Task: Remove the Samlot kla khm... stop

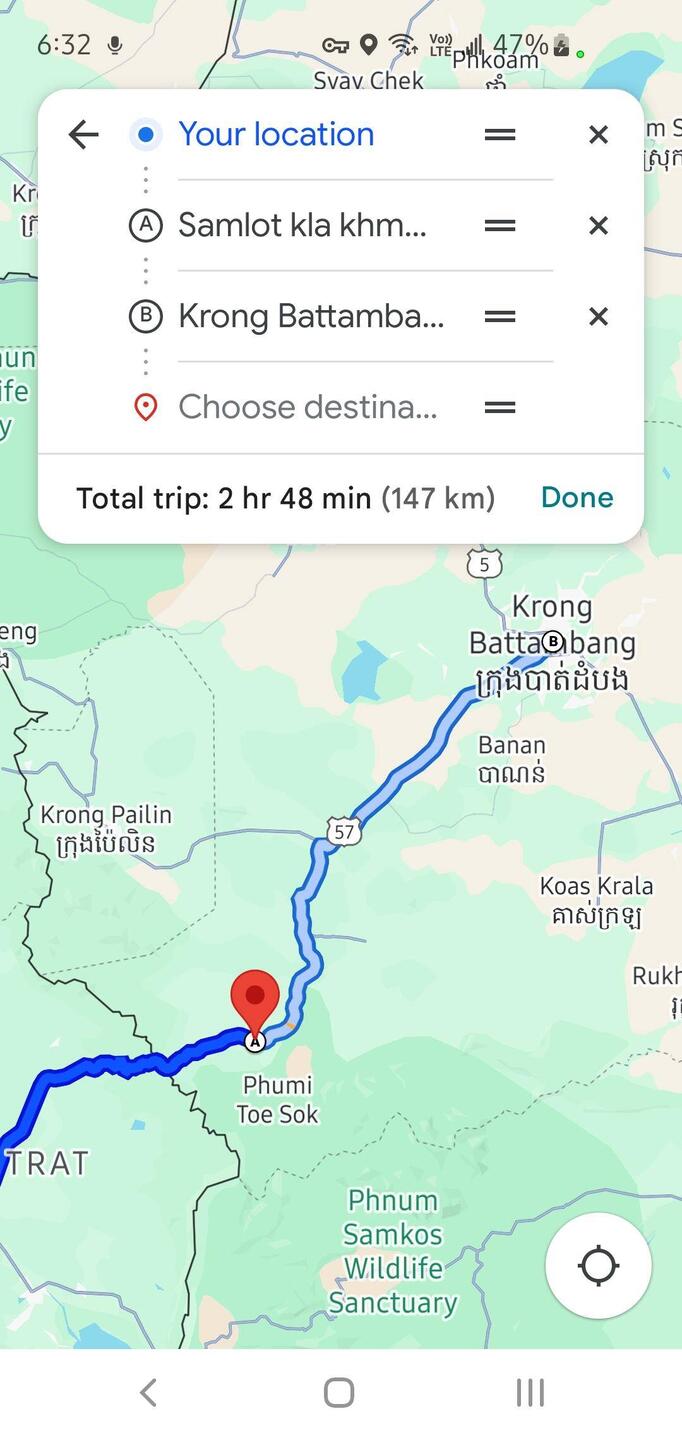Action: (x=598, y=226)
